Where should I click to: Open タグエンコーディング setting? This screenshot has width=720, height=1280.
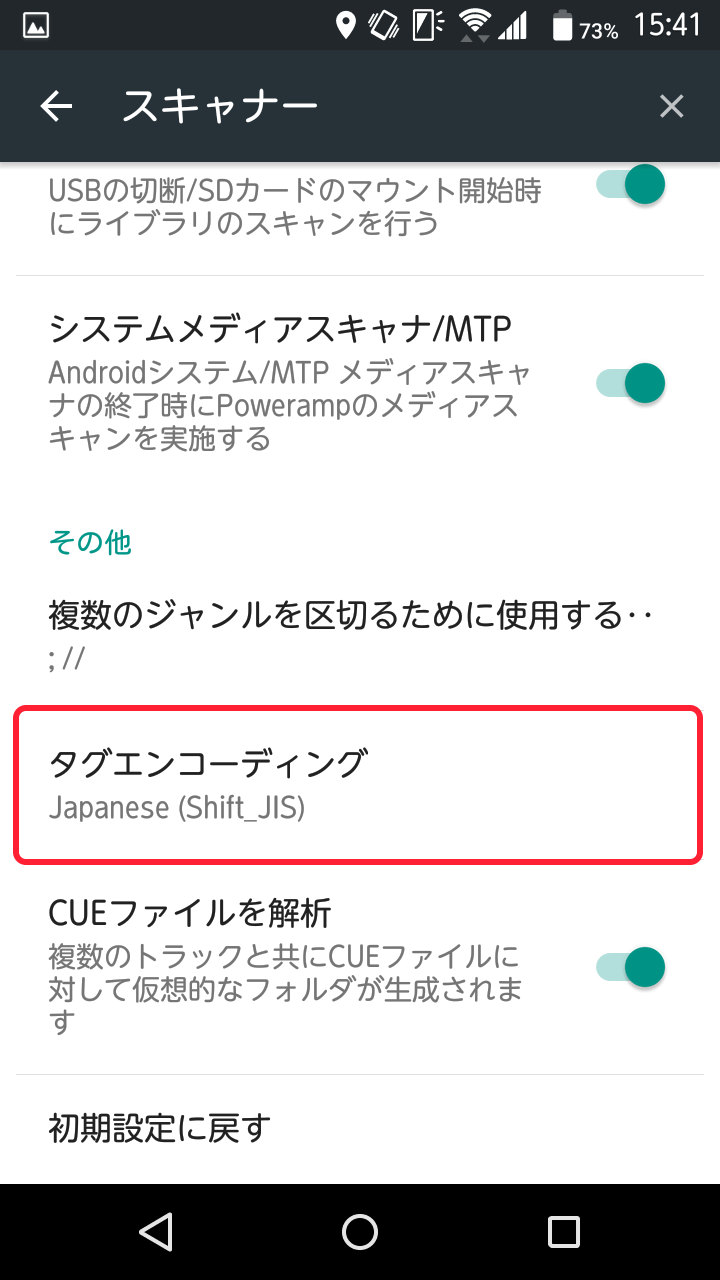tap(358, 785)
